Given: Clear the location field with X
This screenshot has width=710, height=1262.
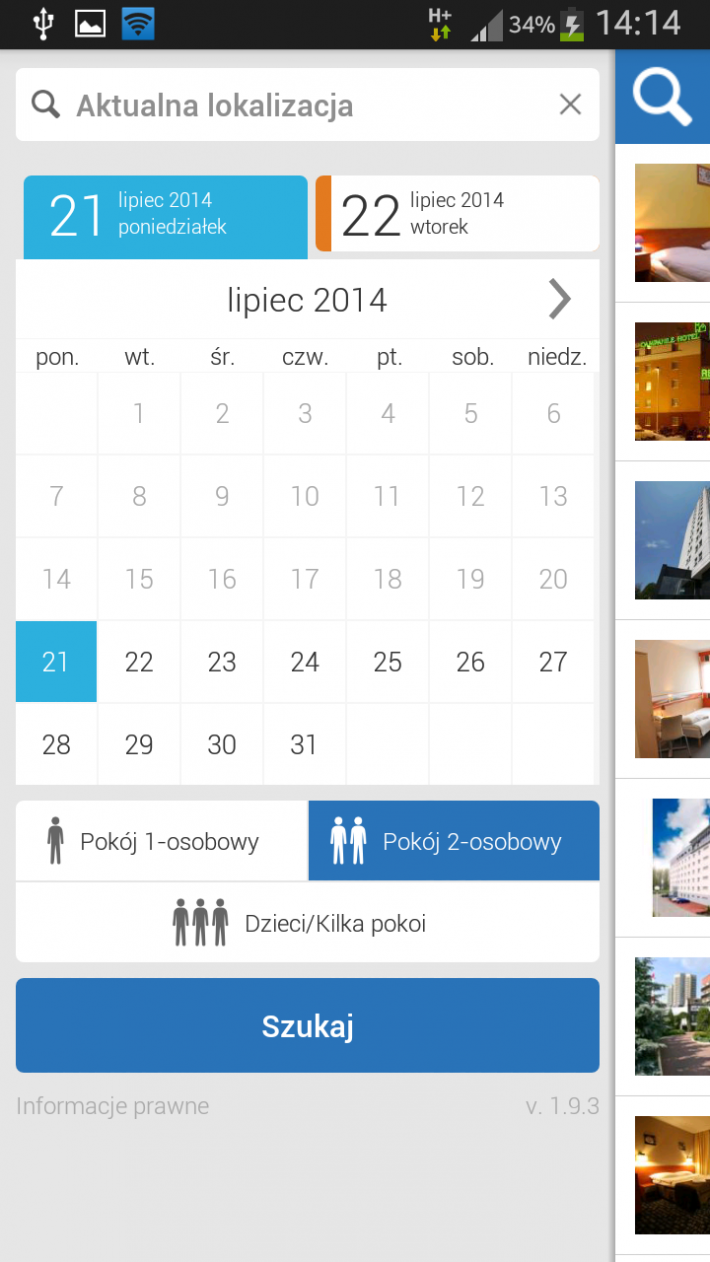Looking at the screenshot, I should pos(570,105).
